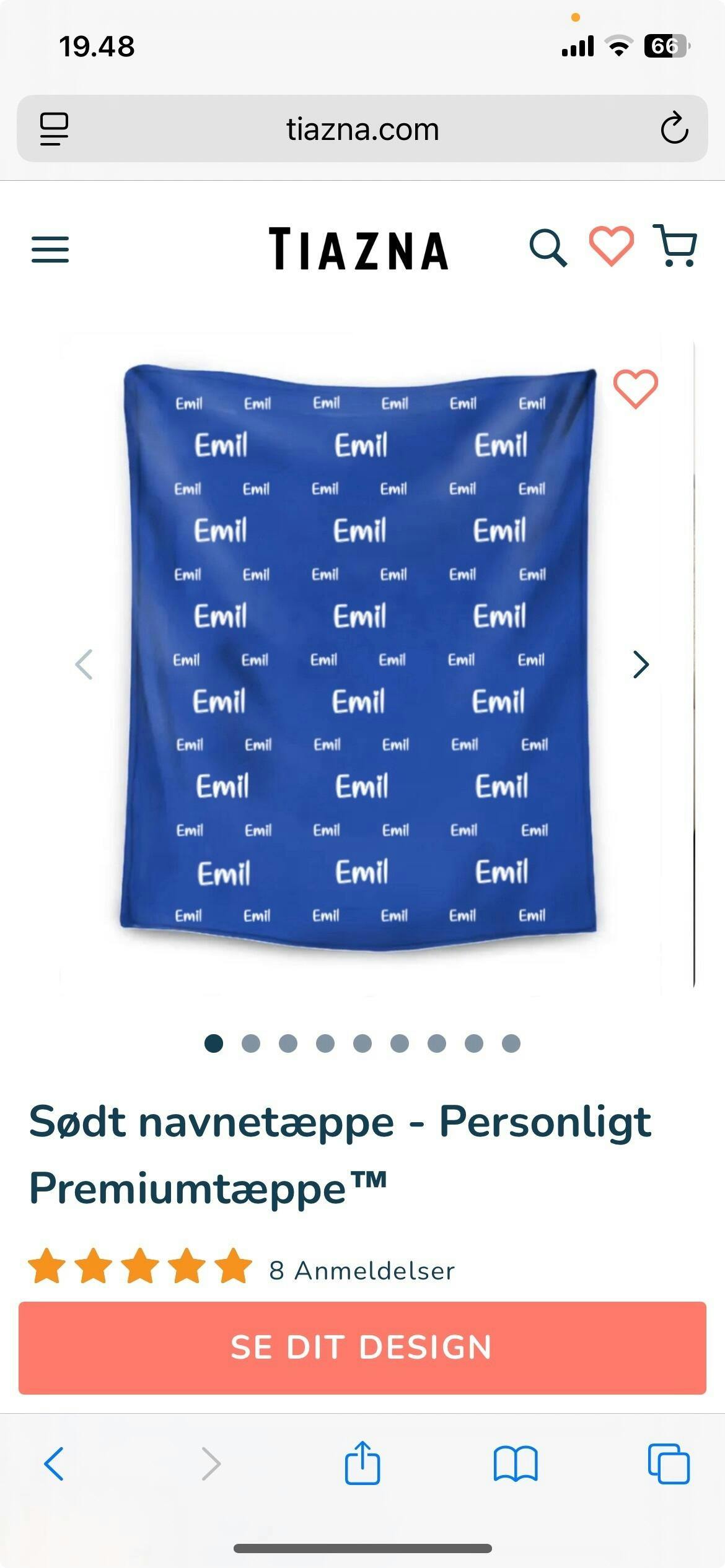Show previous product image
Image resolution: width=725 pixels, height=1568 pixels.
pyautogui.click(x=84, y=664)
